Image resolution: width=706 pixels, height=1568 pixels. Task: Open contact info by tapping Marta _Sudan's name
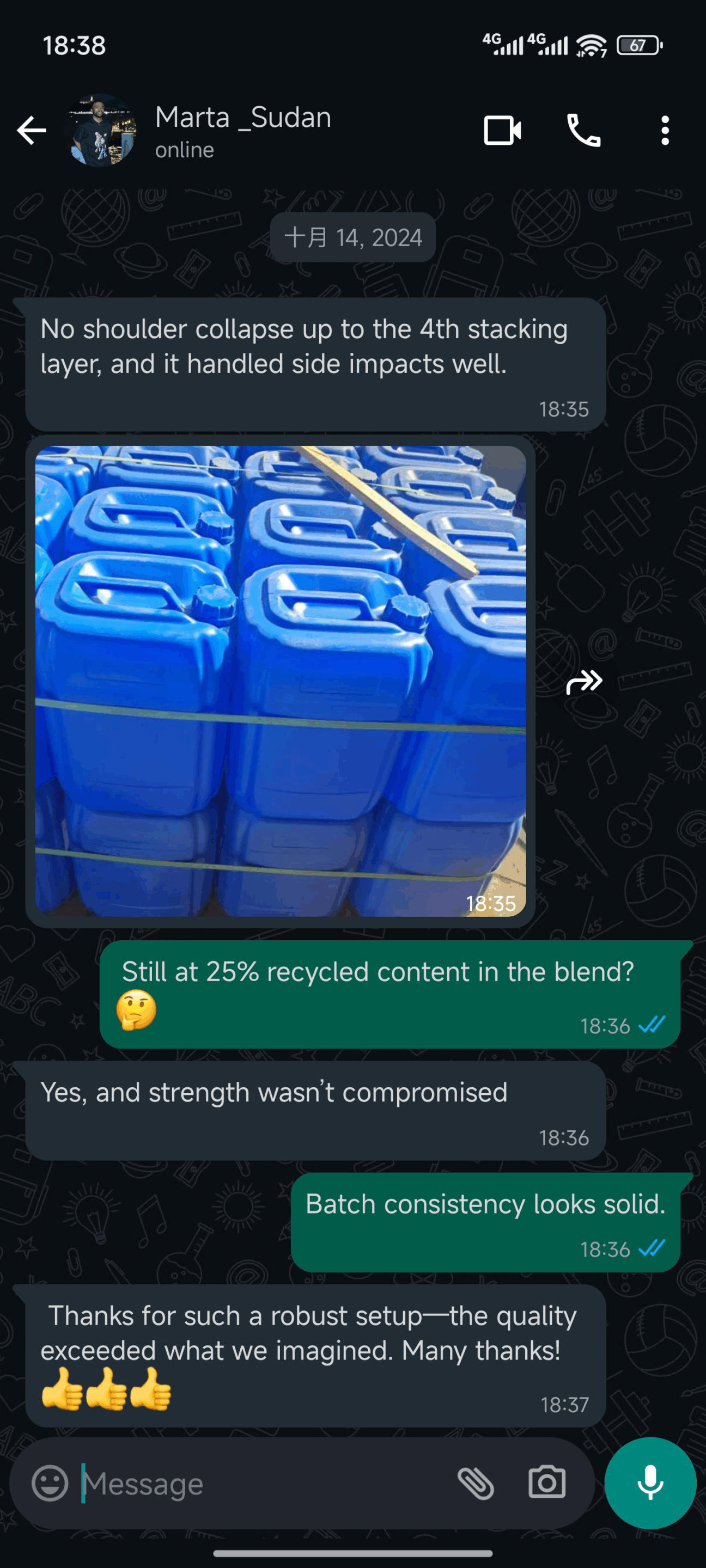(x=242, y=118)
